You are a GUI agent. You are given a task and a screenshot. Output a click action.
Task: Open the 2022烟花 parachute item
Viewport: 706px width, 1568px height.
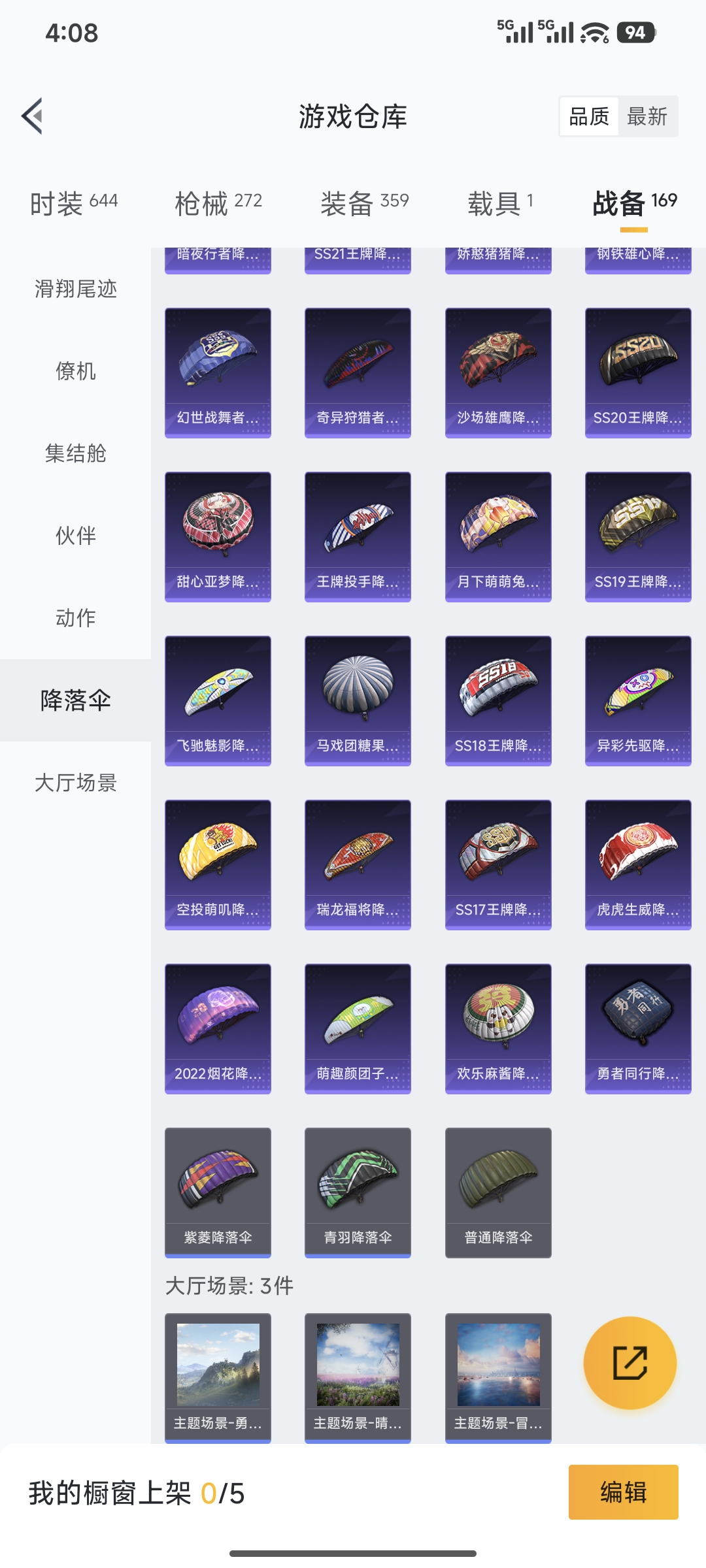click(x=218, y=1028)
